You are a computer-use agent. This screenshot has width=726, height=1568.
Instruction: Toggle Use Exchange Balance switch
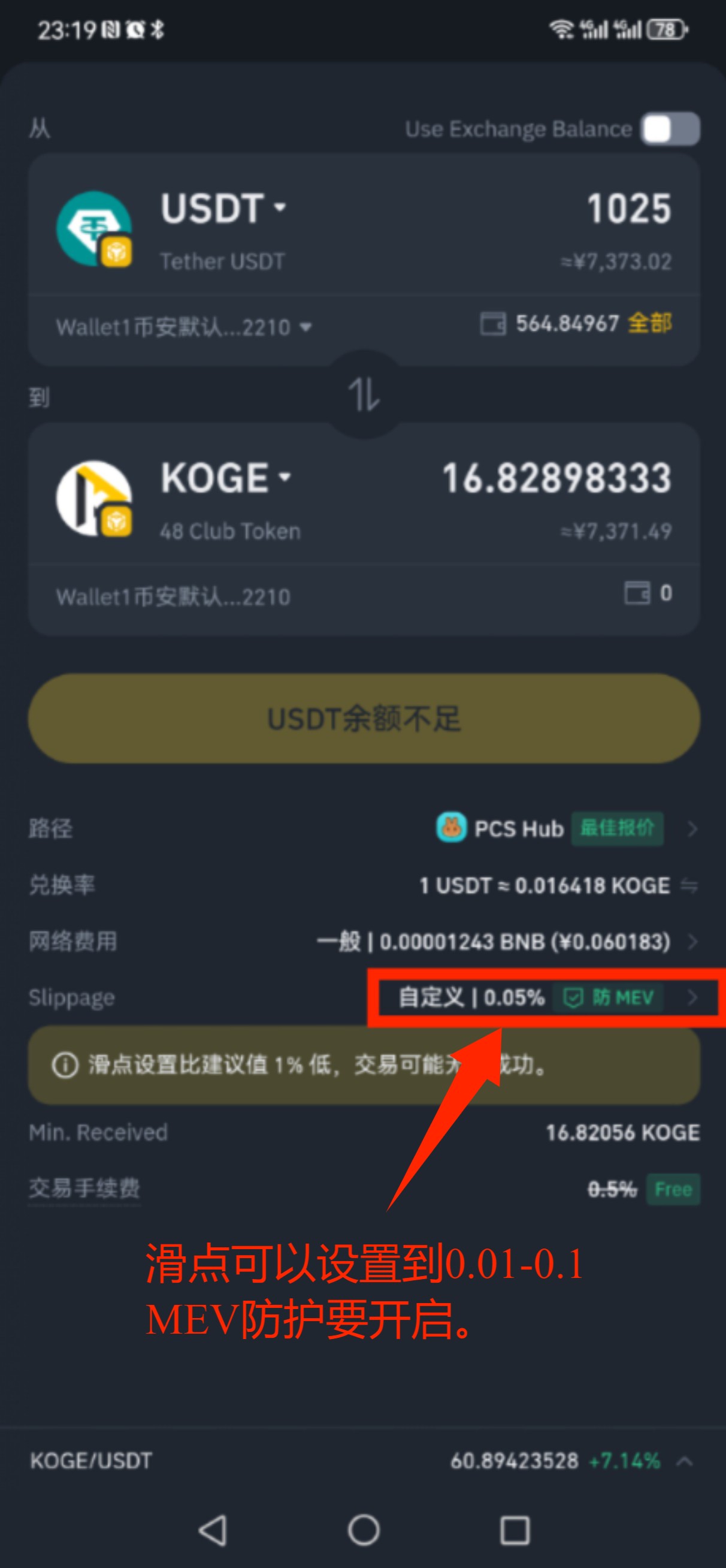(670, 129)
